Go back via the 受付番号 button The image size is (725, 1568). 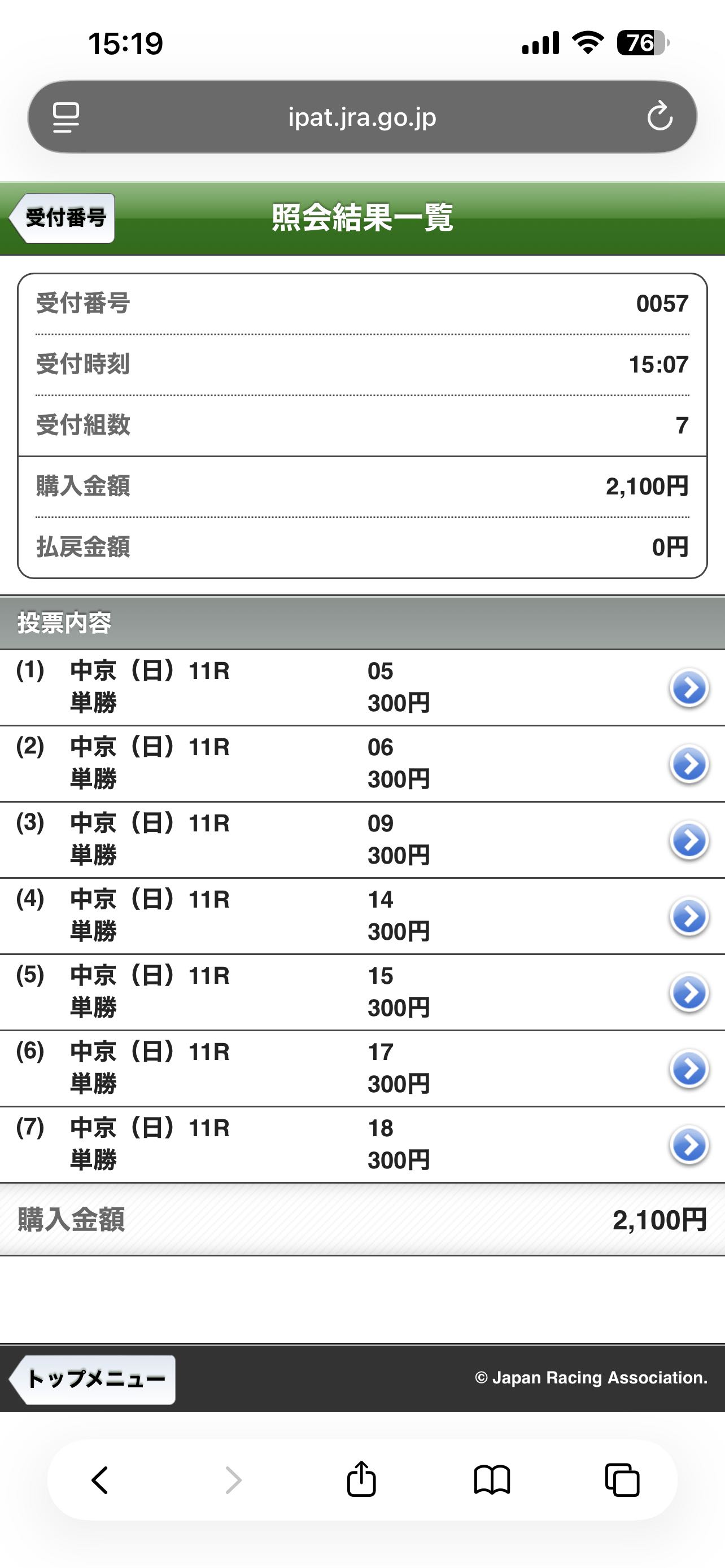pos(63,218)
